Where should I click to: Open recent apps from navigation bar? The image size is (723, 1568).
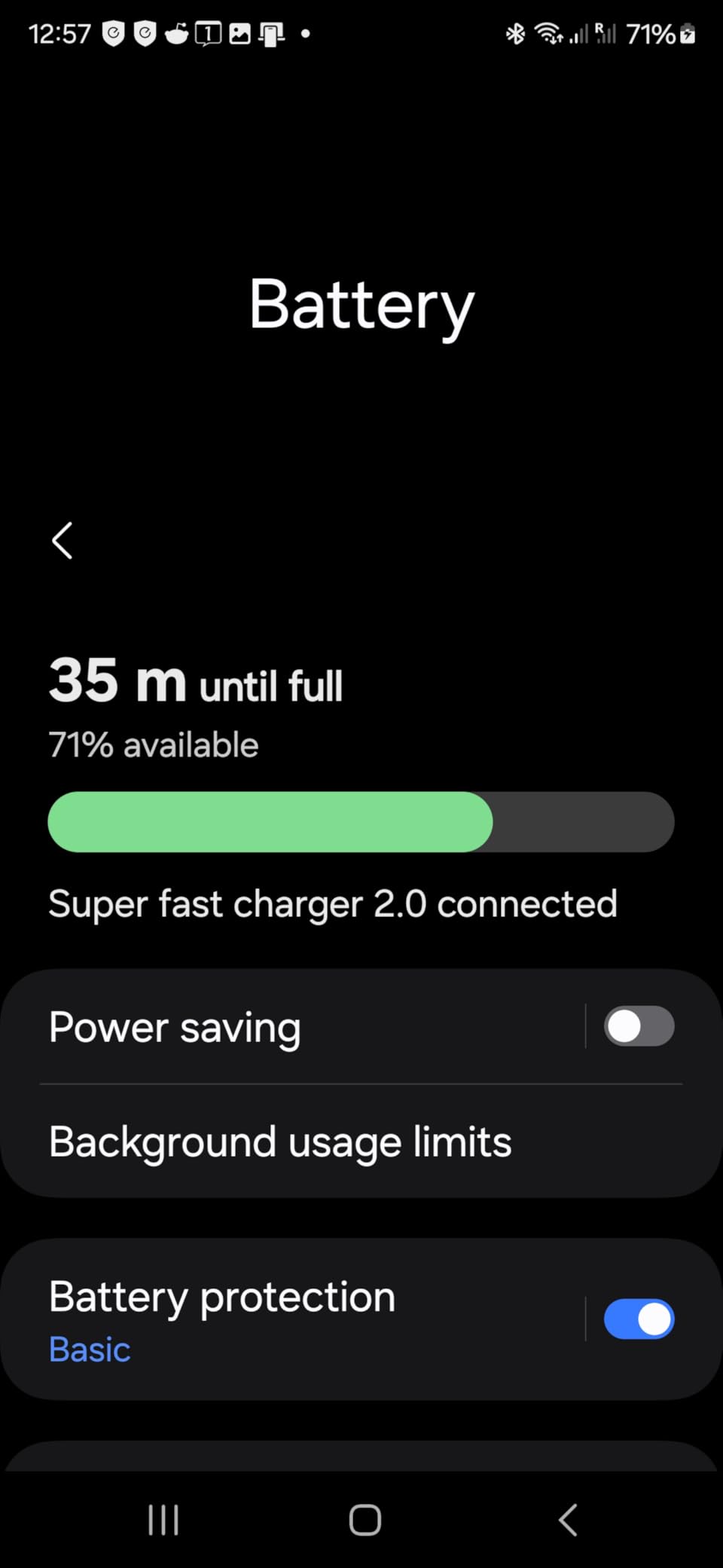[x=163, y=1520]
